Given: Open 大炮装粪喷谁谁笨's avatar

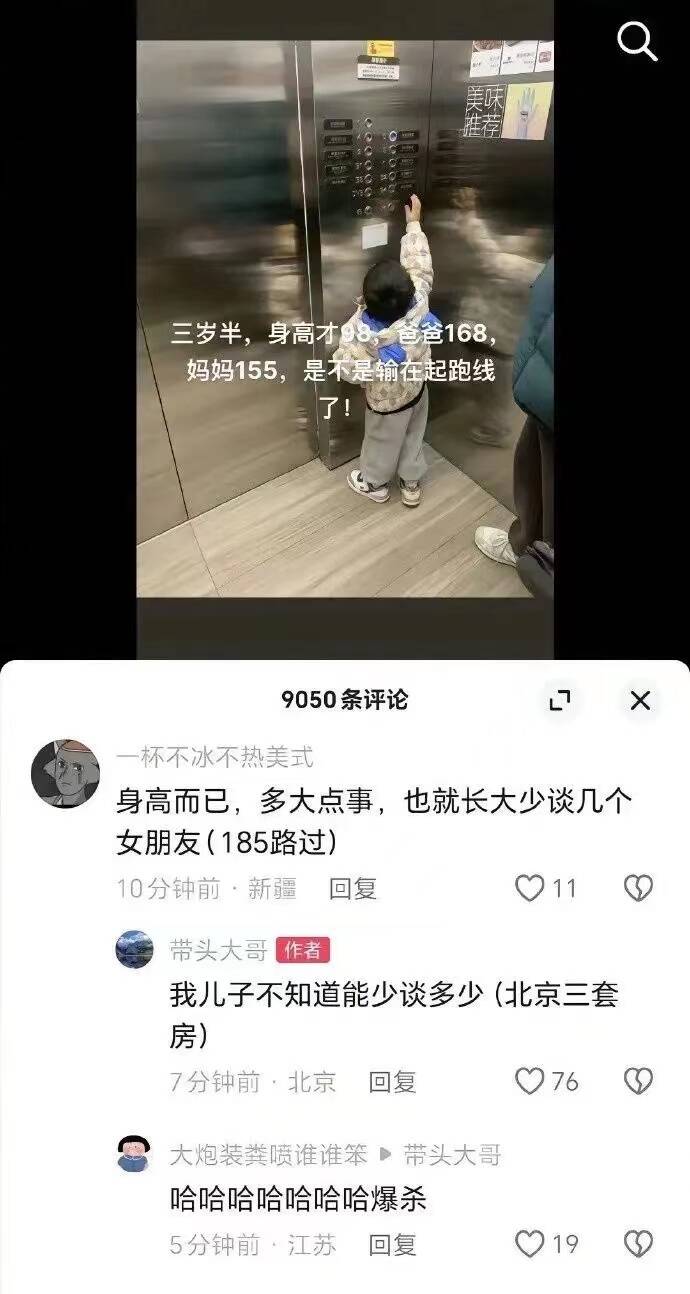Looking at the screenshot, I should 134,1153.
